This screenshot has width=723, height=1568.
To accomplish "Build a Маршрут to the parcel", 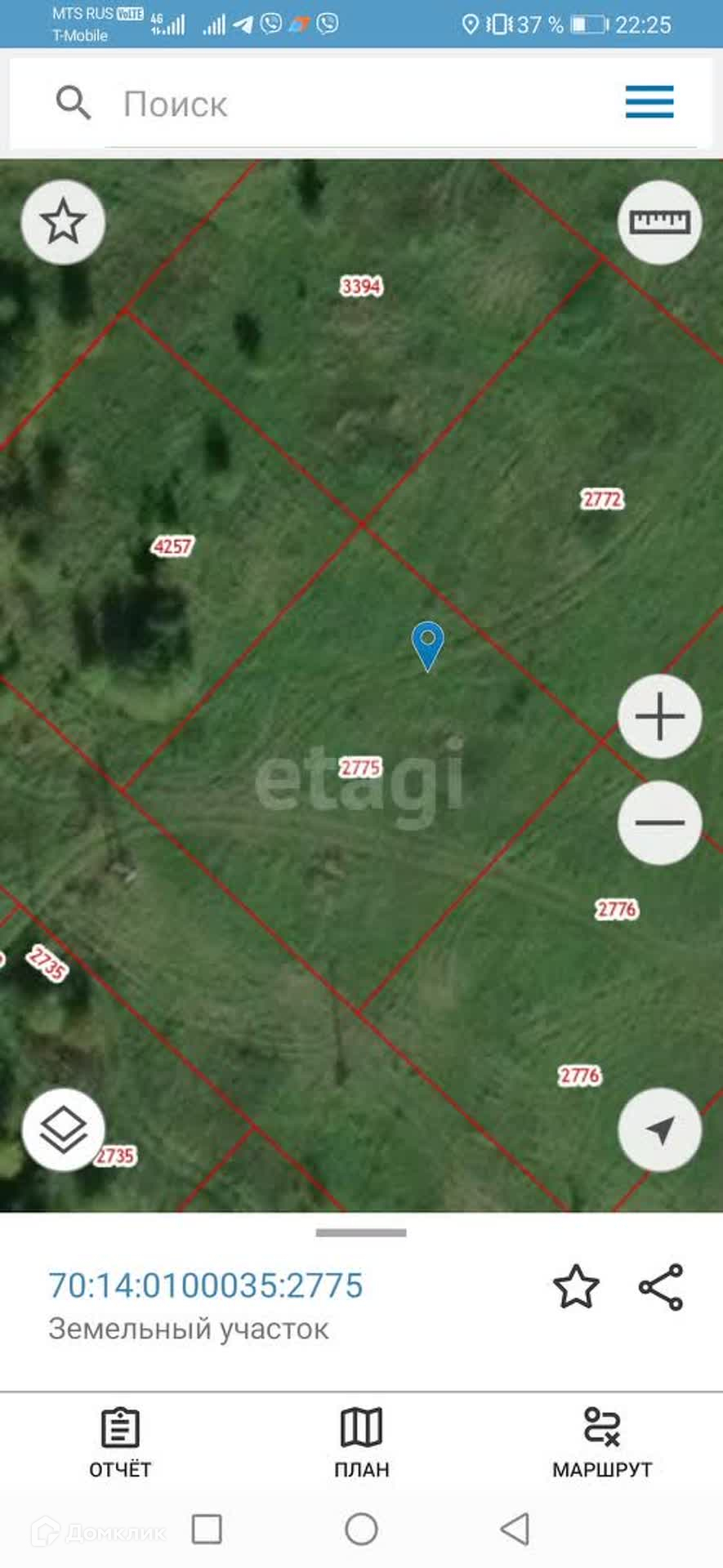I will coord(602,1442).
